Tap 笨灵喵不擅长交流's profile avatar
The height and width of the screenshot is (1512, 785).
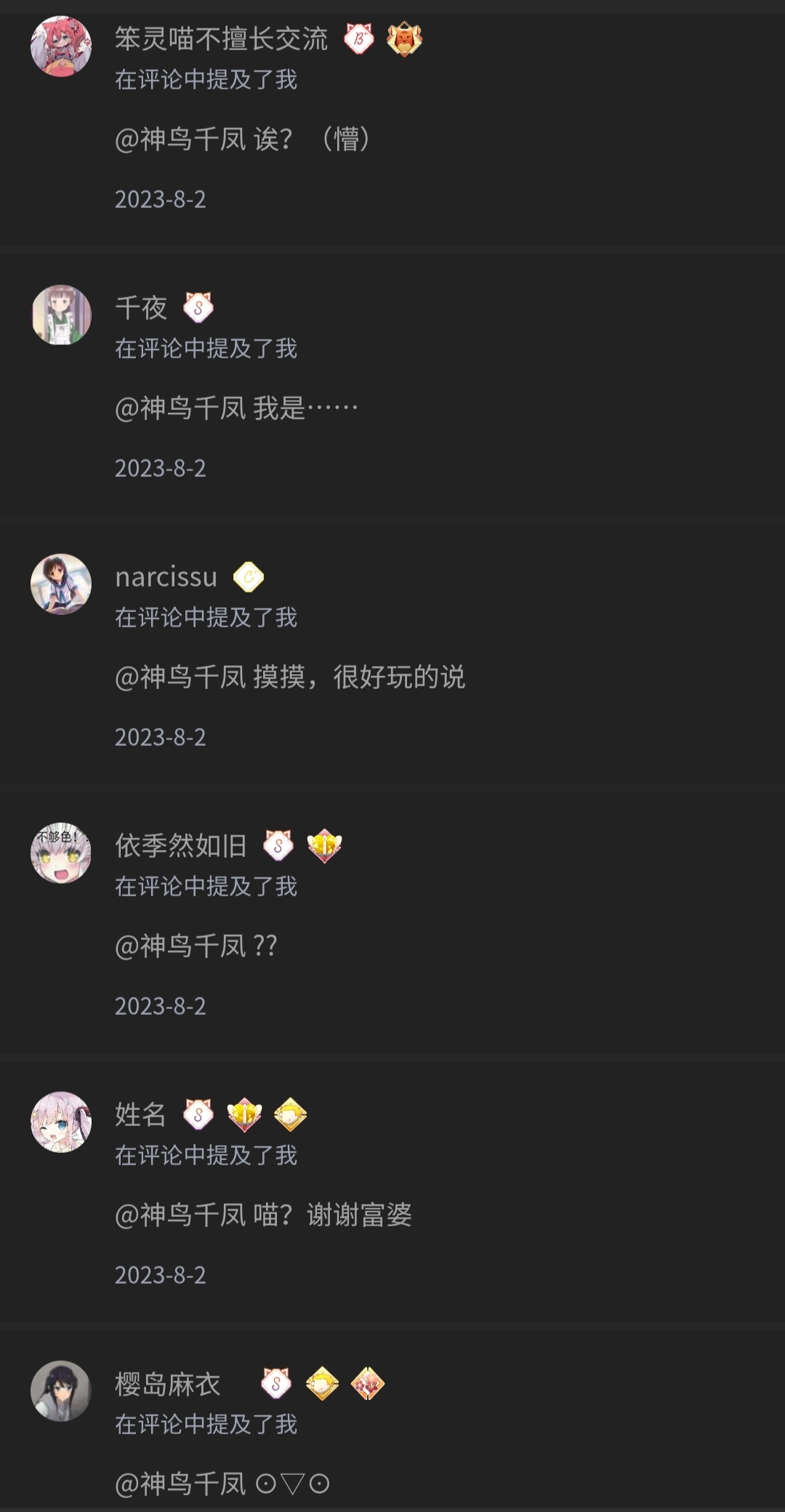[x=61, y=46]
